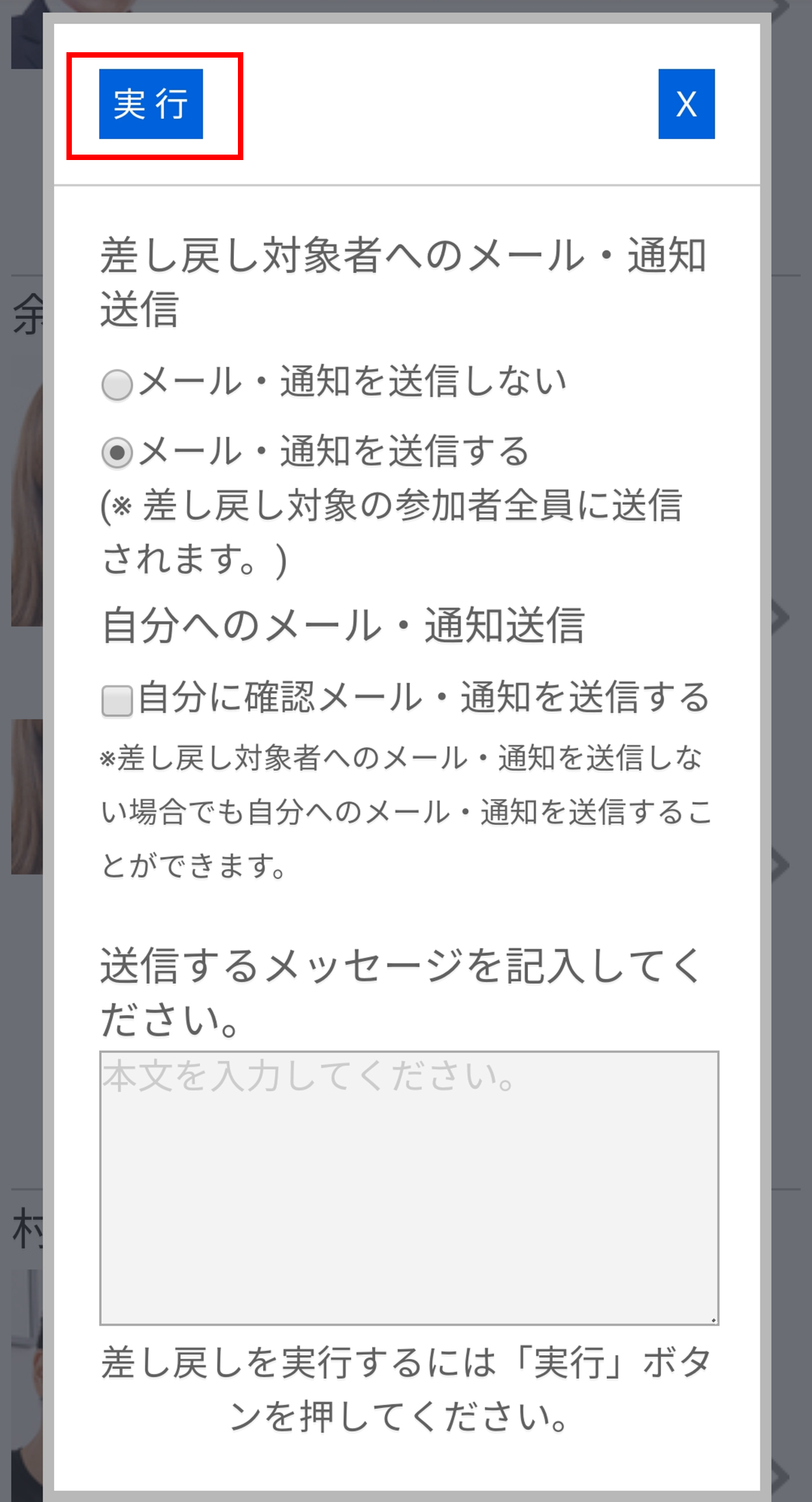812x1502 pixels.
Task: Select メール・通知を送信しない option
Action: 117,384
